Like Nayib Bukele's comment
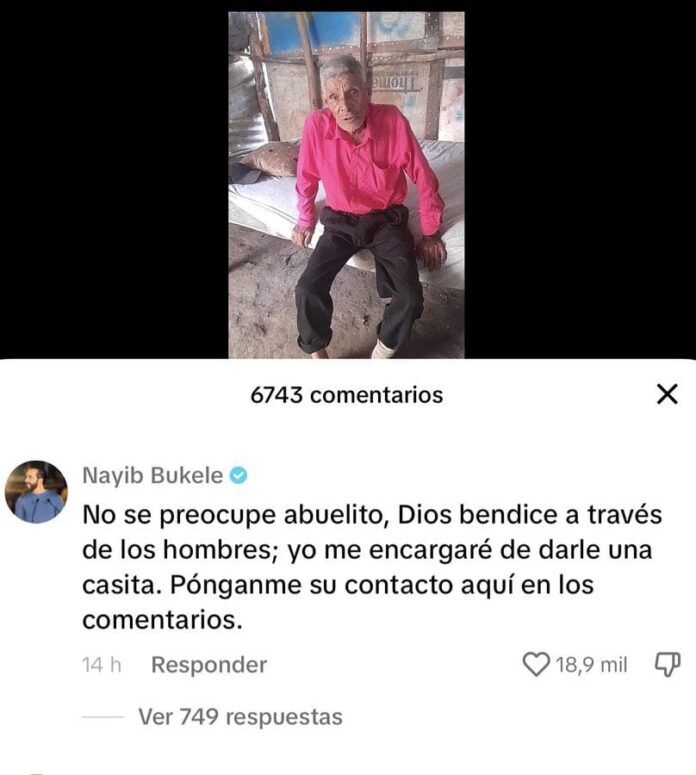Viewport: 696px width, 775px height. (x=538, y=664)
